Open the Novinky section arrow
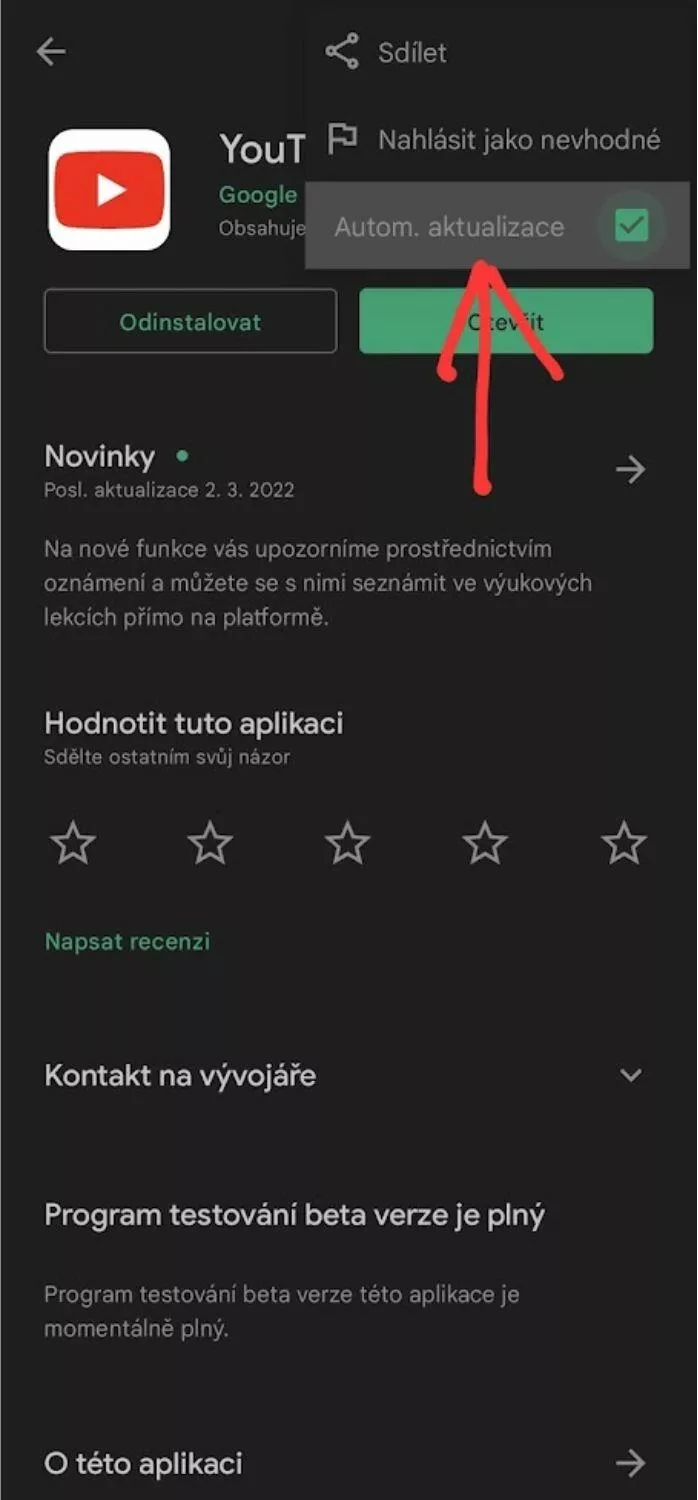 point(630,469)
